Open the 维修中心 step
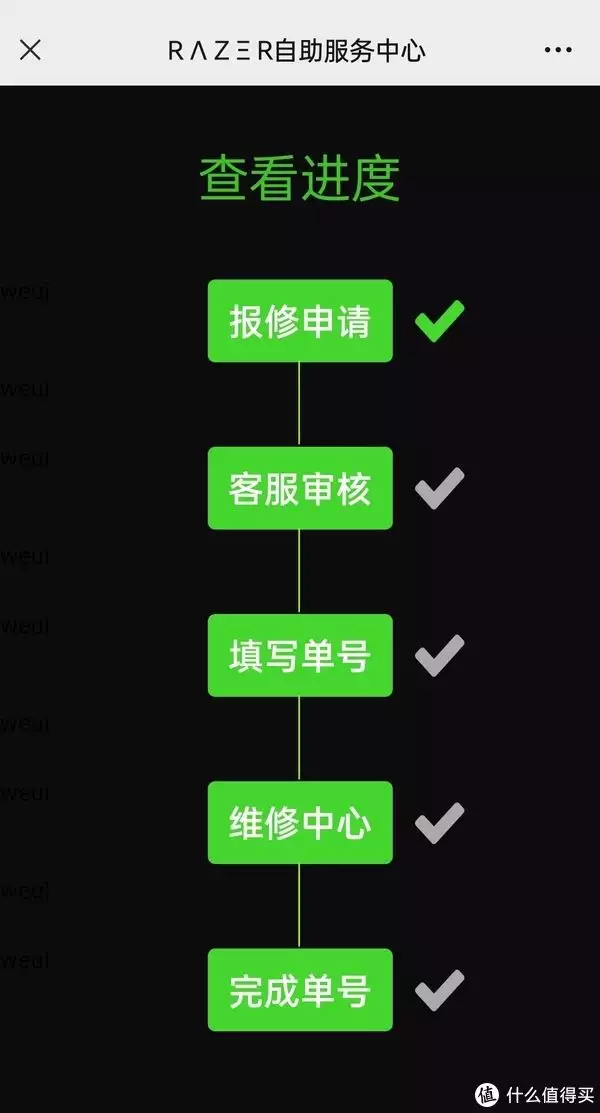This screenshot has height=1113, width=600. click(300, 822)
